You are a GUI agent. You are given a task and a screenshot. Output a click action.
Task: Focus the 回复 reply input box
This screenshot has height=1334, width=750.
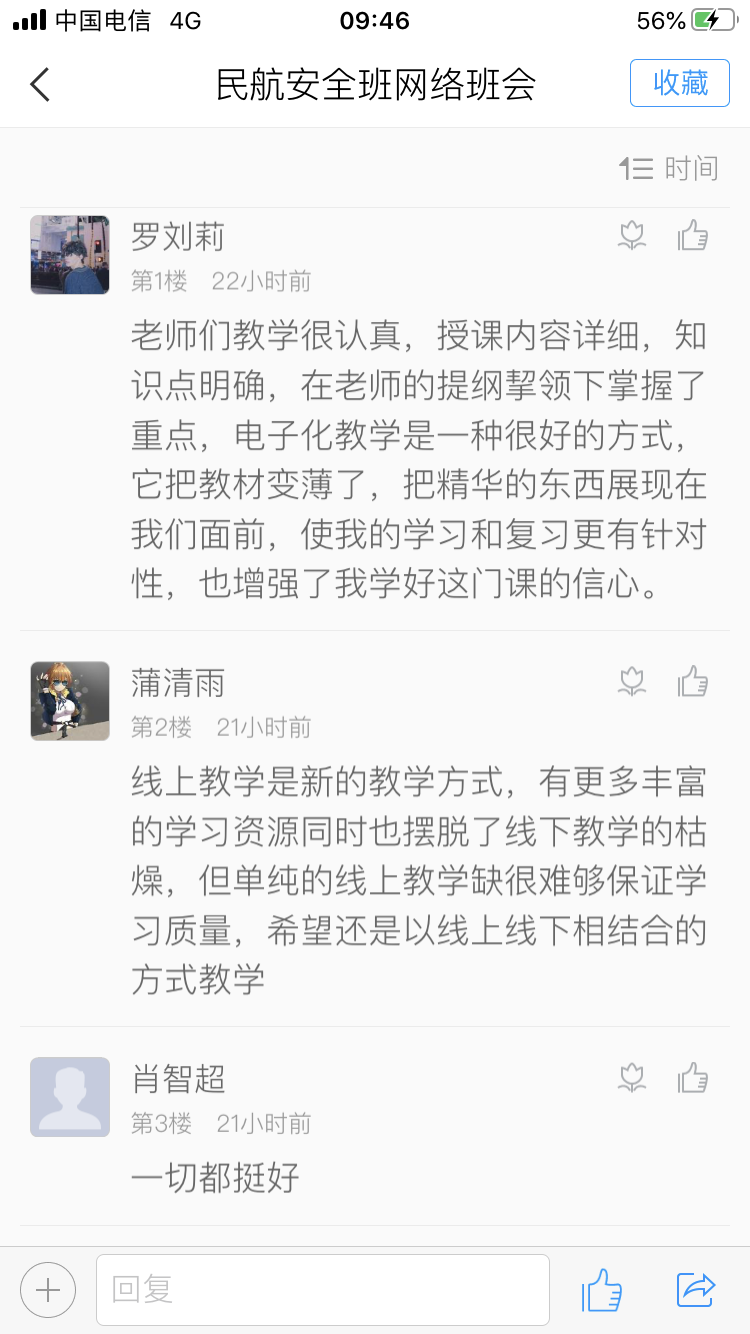point(322,1290)
